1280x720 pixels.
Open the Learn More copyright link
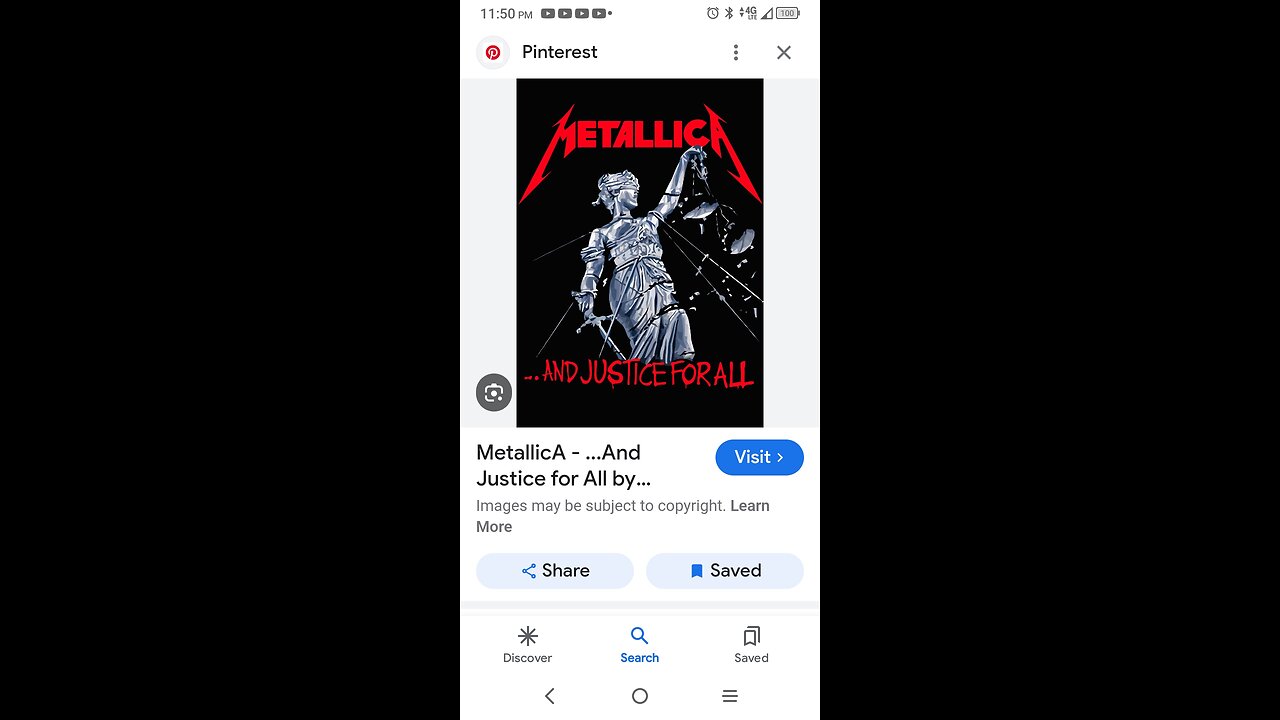pos(749,506)
